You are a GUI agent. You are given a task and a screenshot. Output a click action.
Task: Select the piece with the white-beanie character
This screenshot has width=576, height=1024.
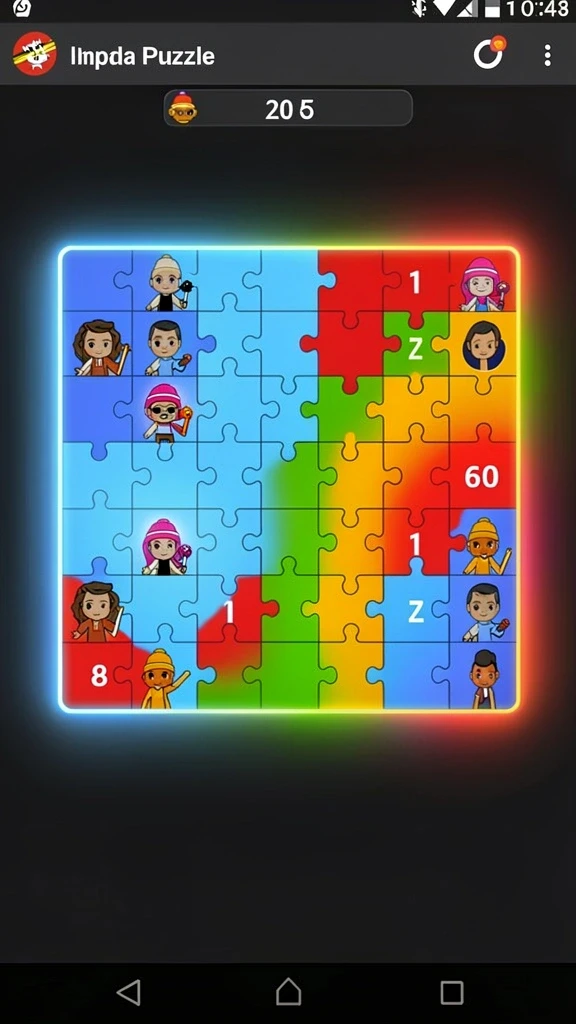(x=166, y=282)
